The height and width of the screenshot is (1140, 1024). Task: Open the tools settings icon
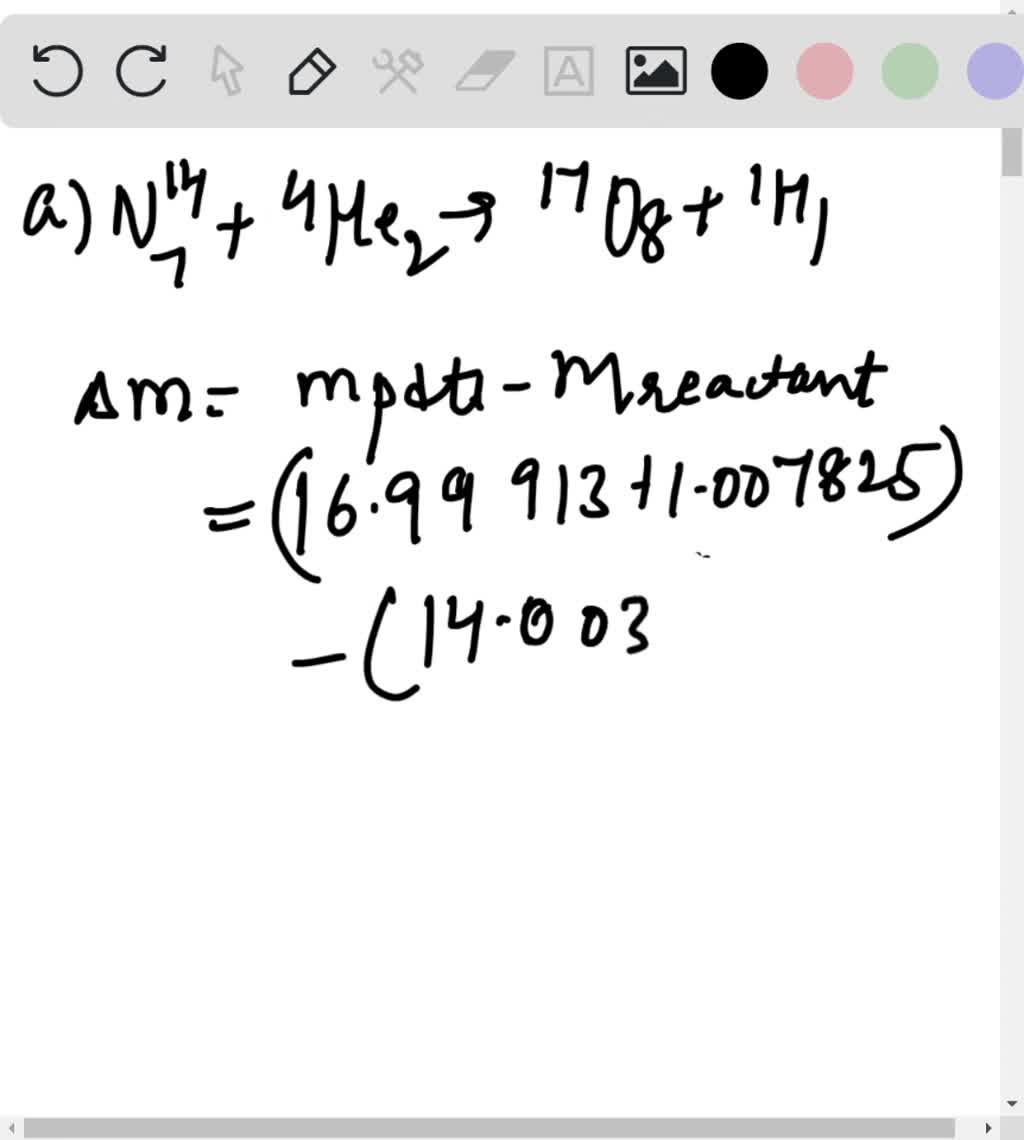pyautogui.click(x=398, y=72)
